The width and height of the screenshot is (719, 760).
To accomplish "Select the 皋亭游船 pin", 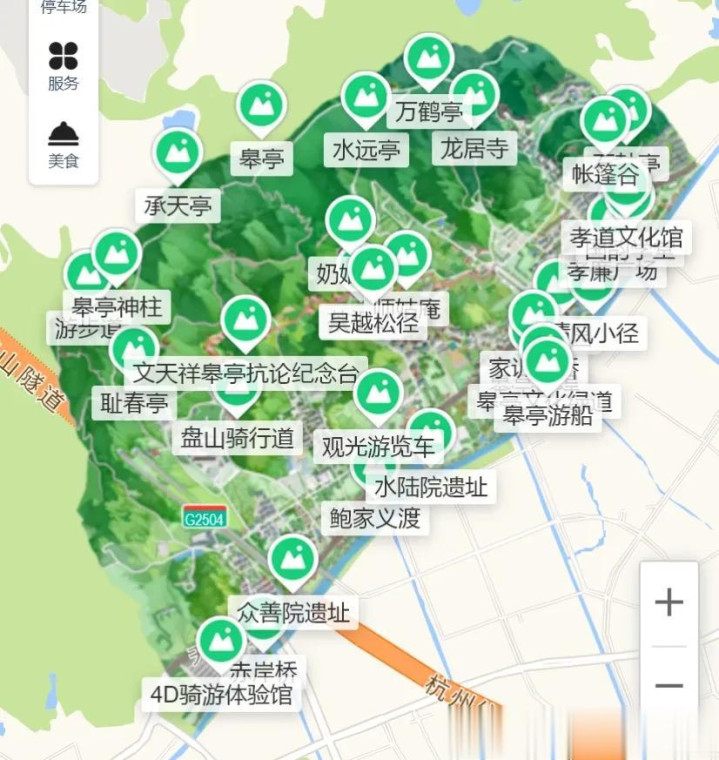I will coord(547,362).
